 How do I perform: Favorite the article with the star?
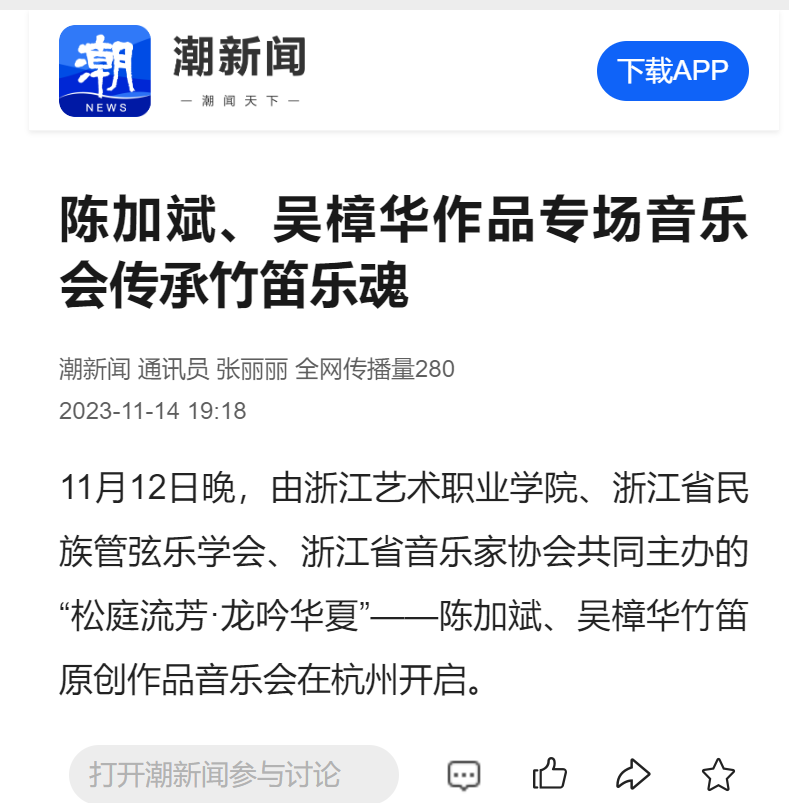coord(718,774)
